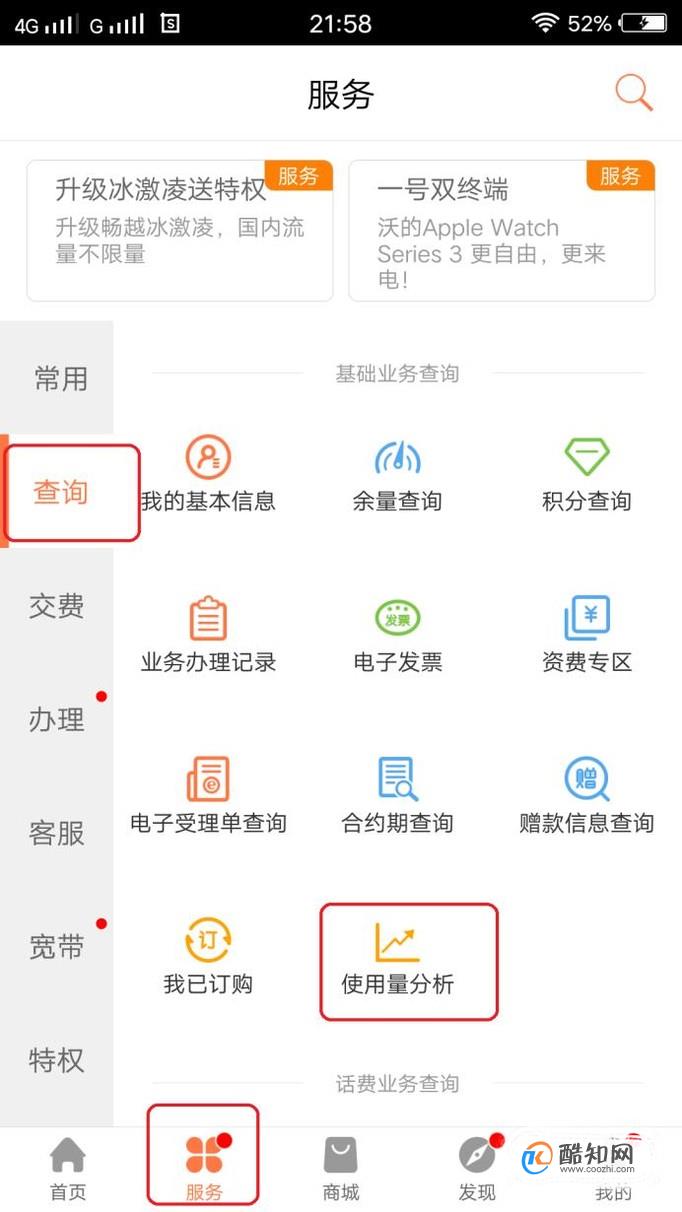Open the 一号双终端 service card

[502, 230]
